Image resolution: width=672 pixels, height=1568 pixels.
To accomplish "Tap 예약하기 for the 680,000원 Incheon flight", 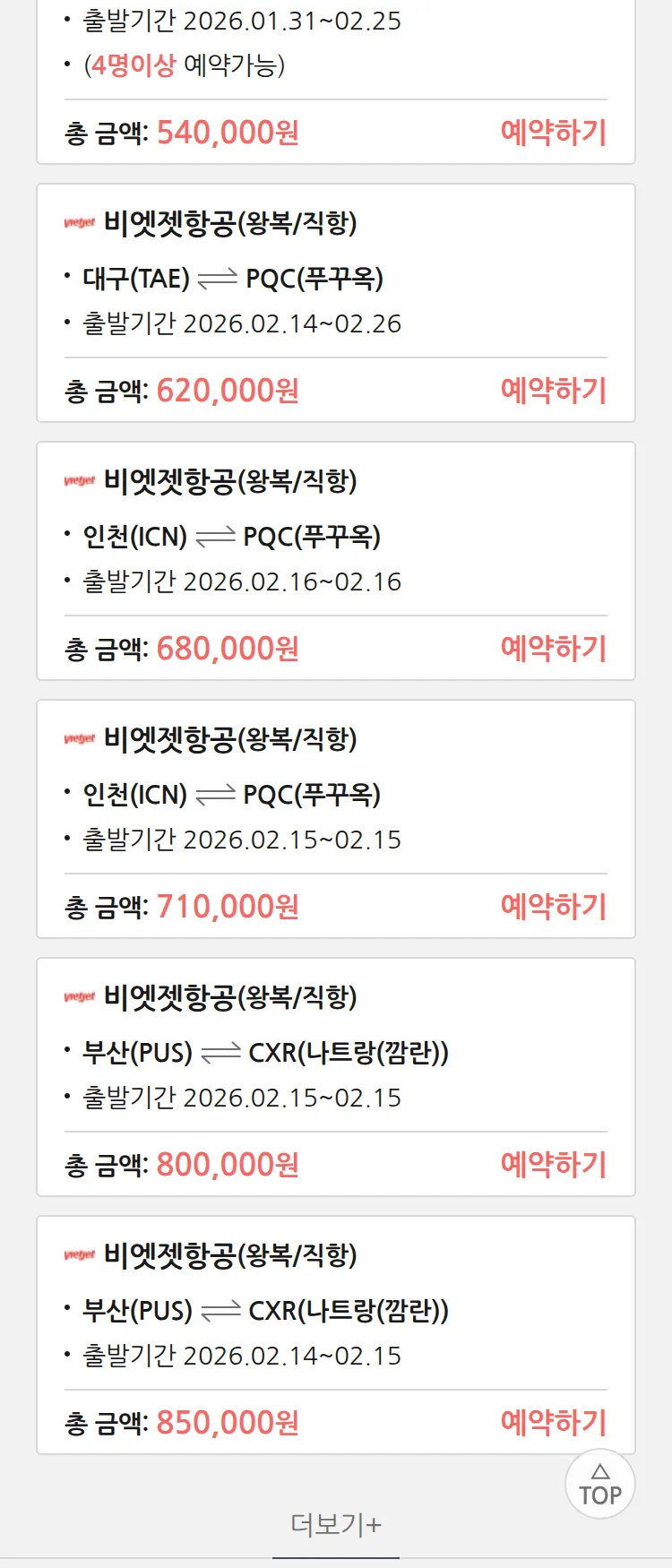I will point(553,649).
